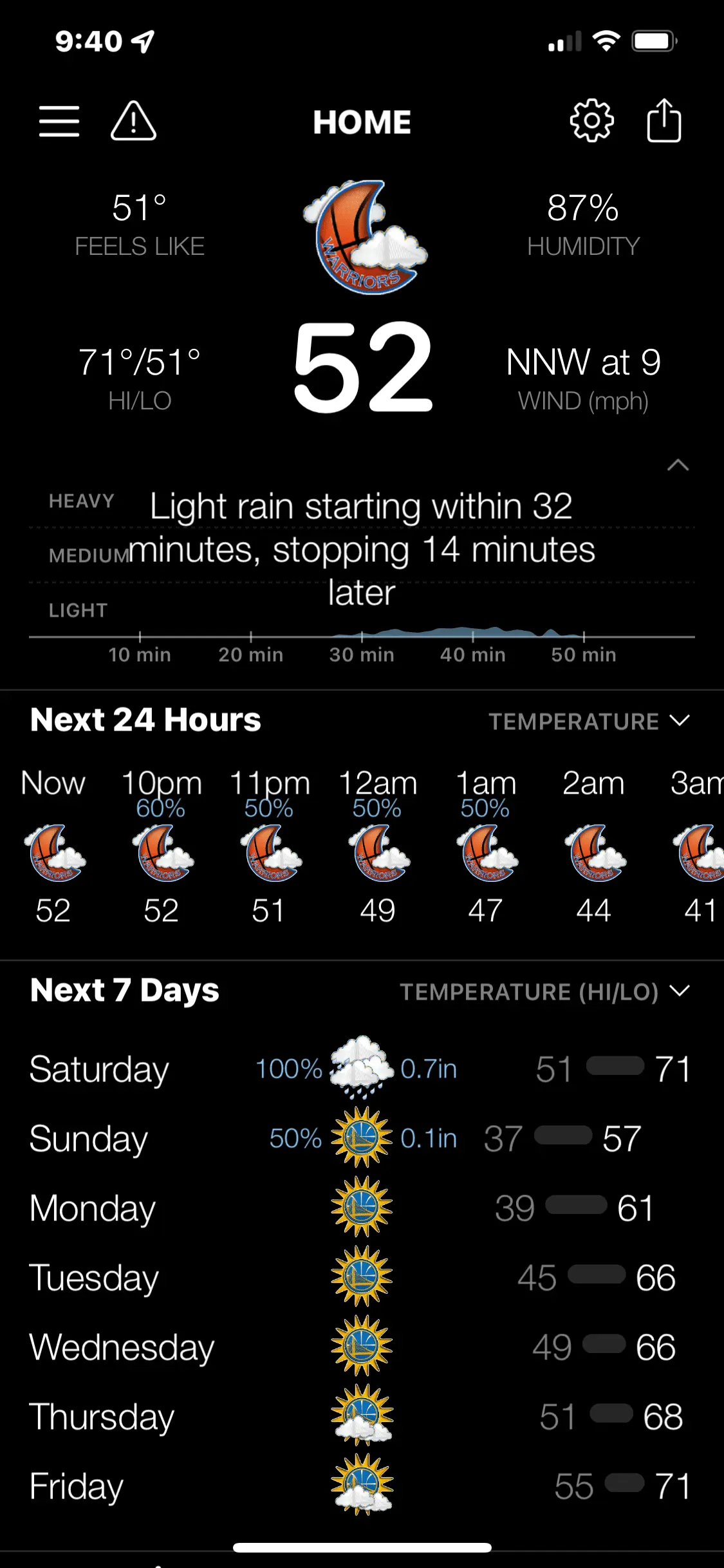
Task: View weather alerts warning icon
Action: tap(133, 122)
